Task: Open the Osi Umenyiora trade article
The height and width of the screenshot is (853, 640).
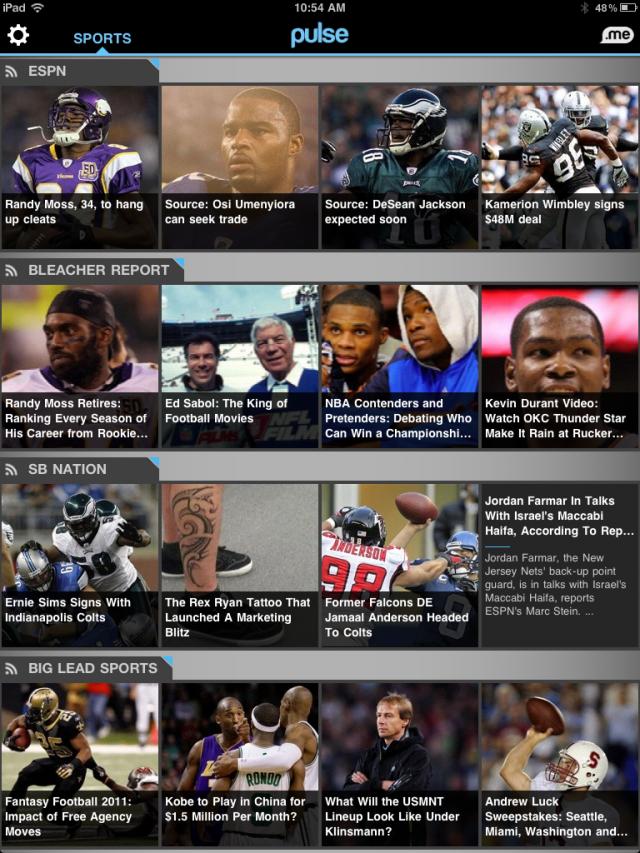Action: click(239, 166)
